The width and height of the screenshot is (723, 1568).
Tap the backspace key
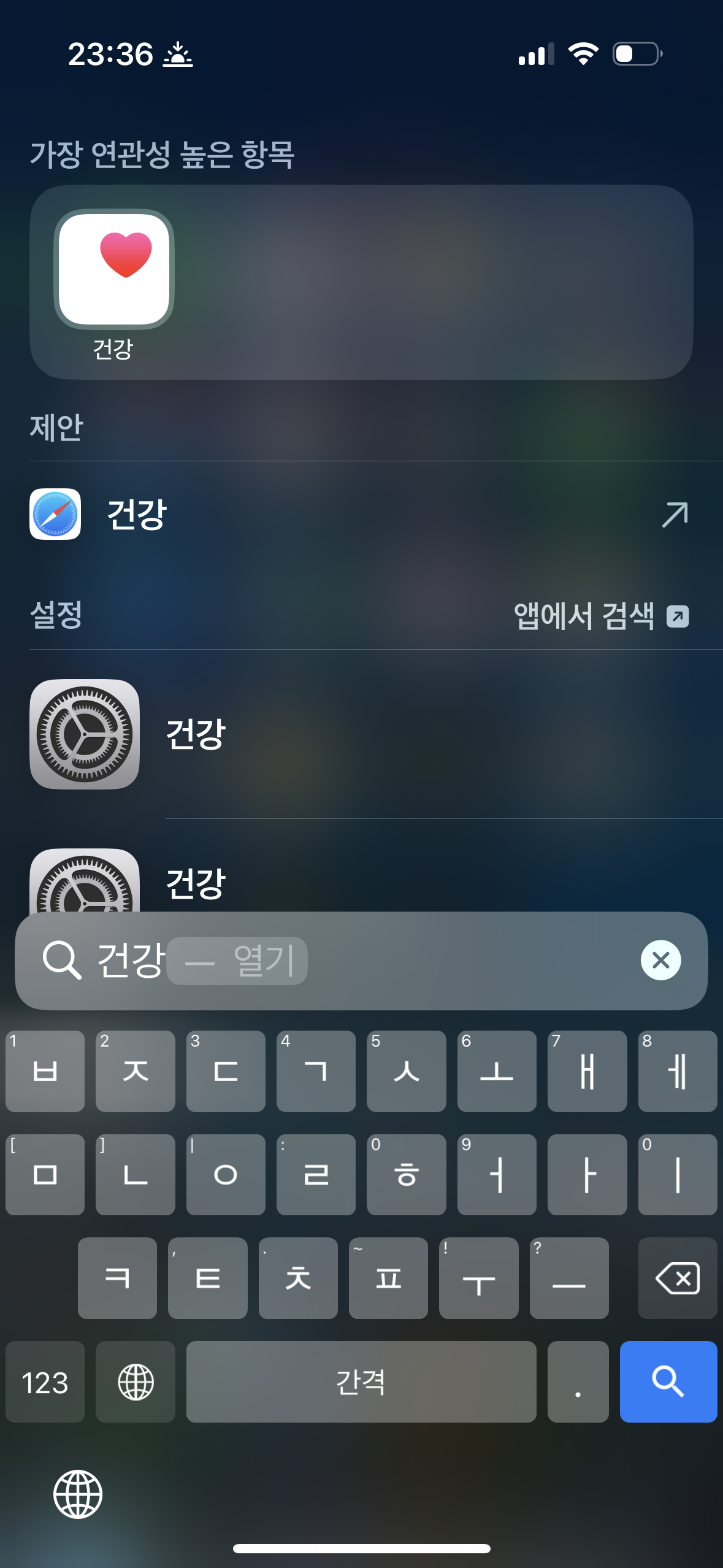pyautogui.click(x=677, y=1278)
